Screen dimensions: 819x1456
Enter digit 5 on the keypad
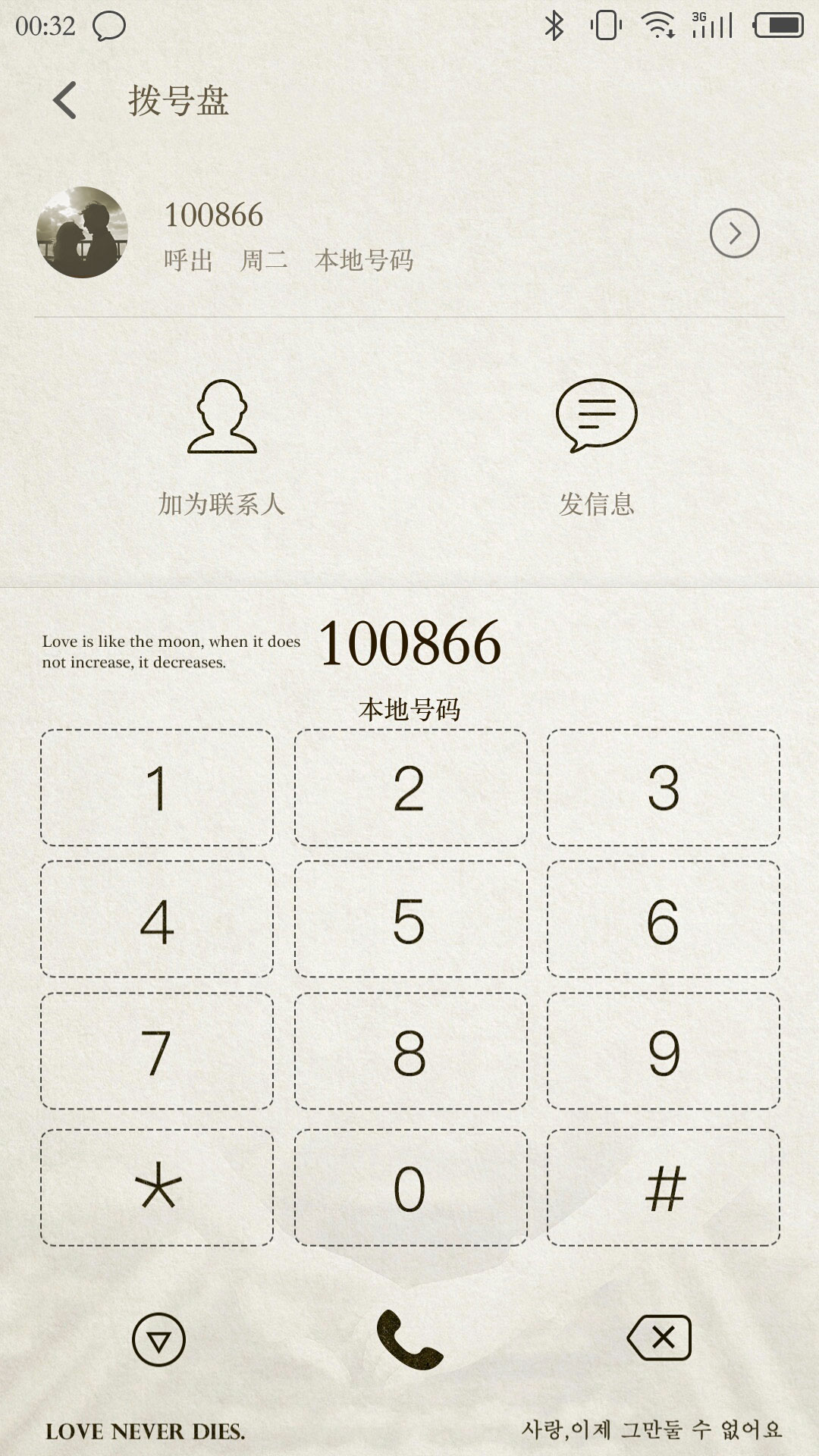click(x=410, y=919)
